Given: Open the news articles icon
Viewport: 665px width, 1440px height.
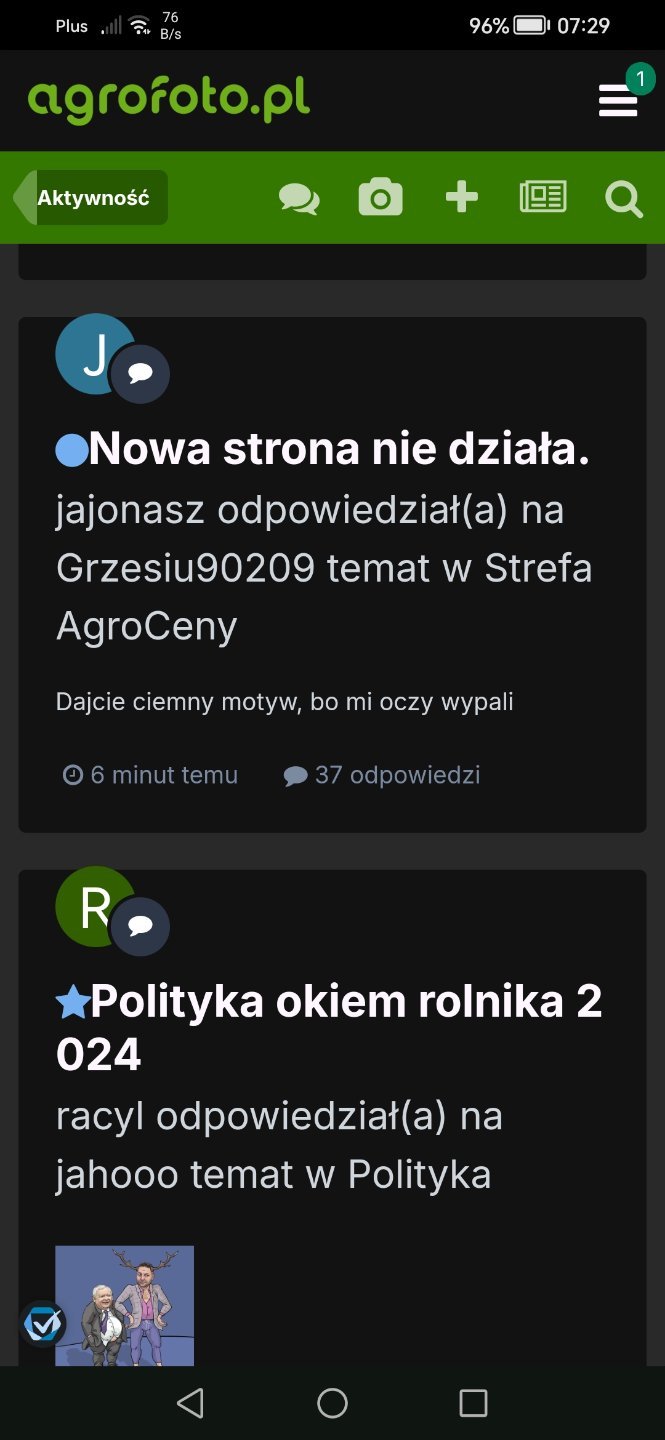Looking at the screenshot, I should tap(543, 198).
